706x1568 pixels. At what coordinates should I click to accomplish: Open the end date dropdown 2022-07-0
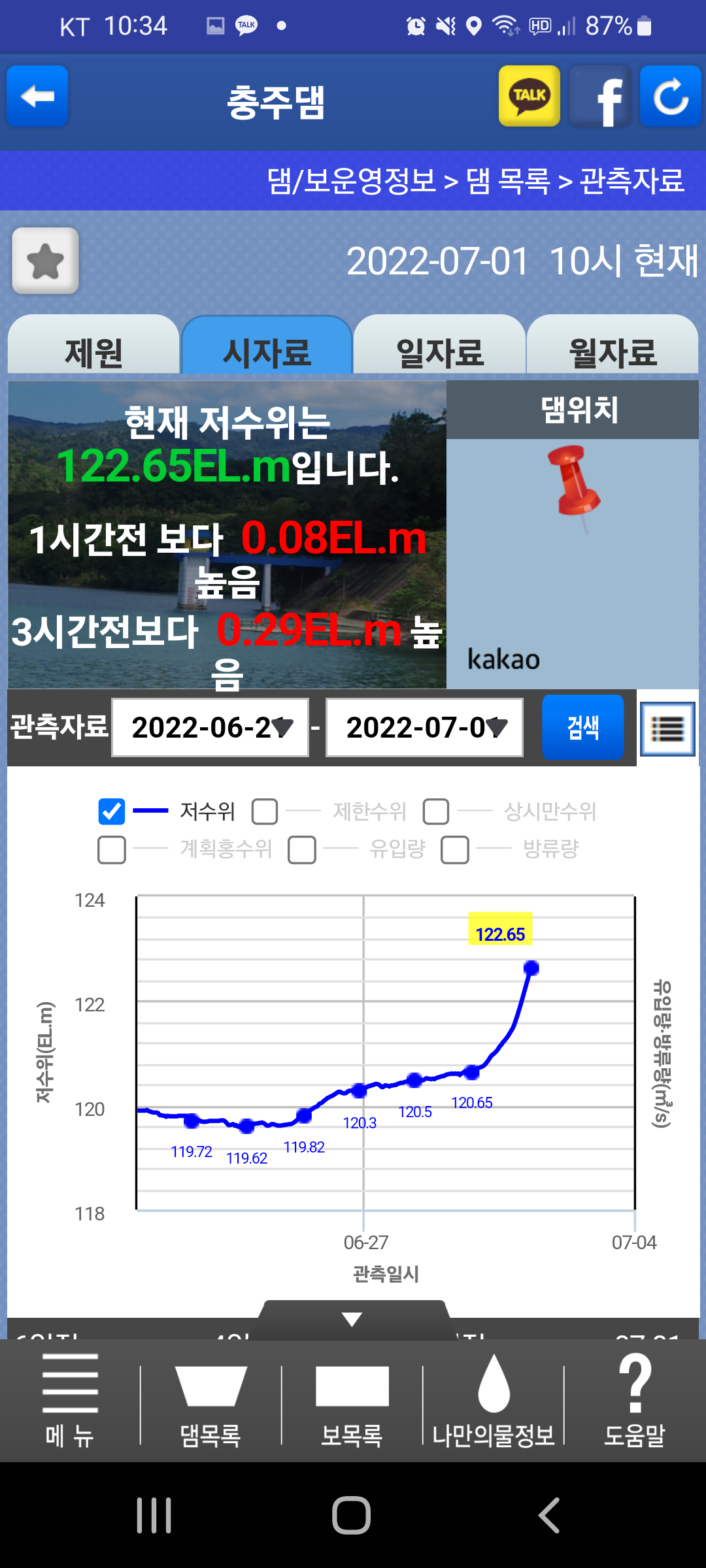424,727
